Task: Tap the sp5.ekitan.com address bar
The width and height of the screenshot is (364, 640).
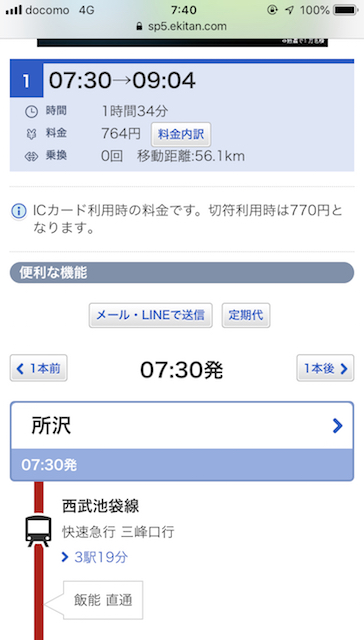Action: click(182, 27)
